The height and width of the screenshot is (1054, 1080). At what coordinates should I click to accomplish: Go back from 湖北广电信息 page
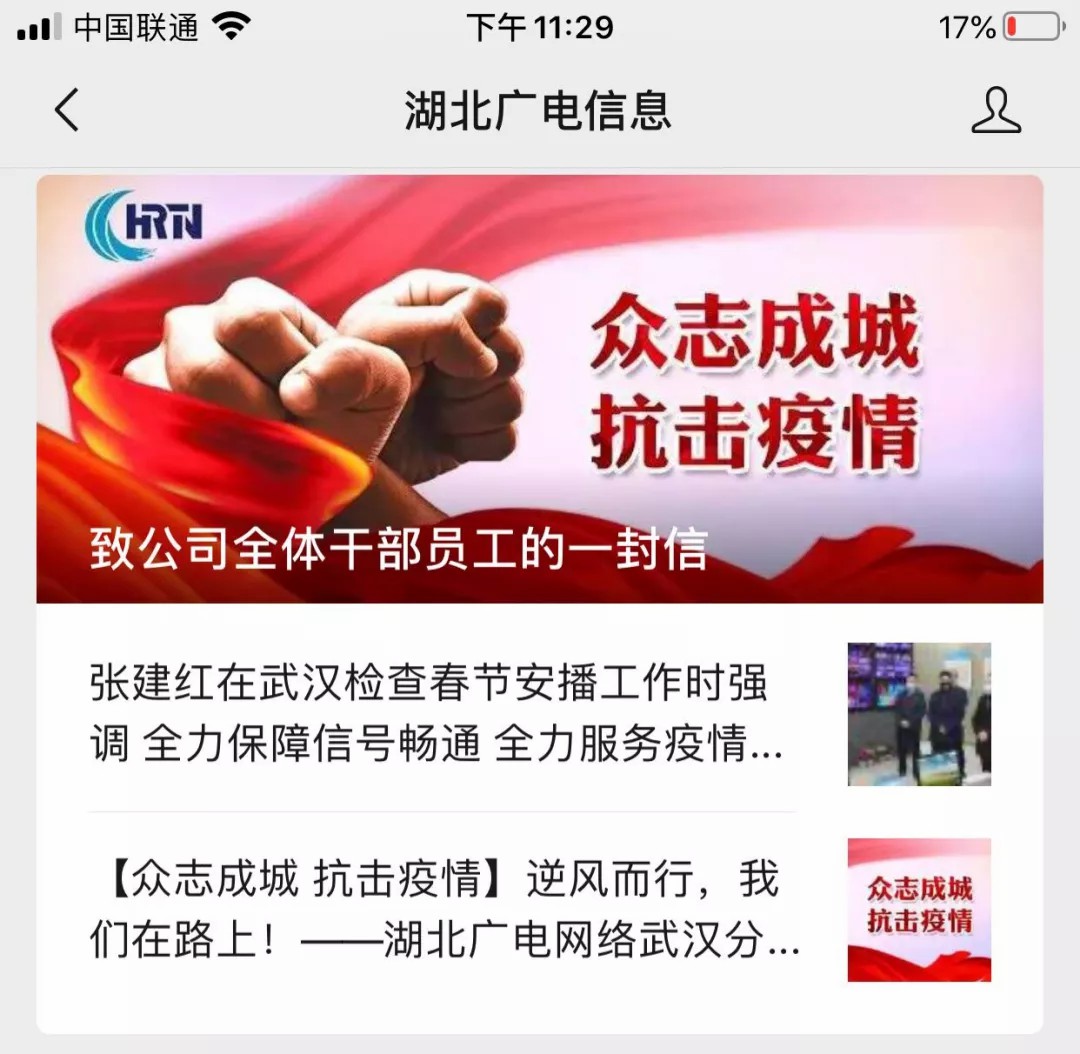coord(67,110)
